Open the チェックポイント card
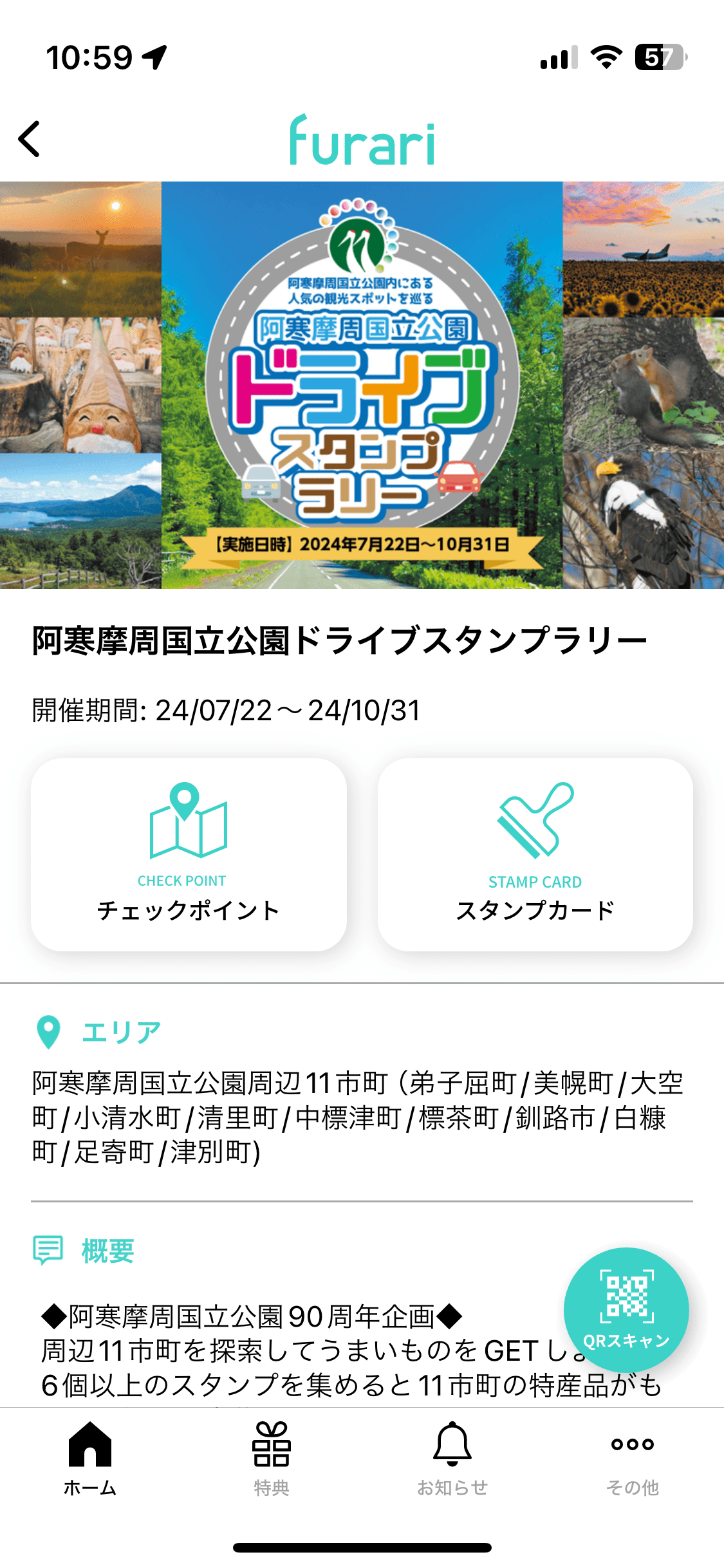Viewport: 724px width, 1568px height. [x=189, y=854]
